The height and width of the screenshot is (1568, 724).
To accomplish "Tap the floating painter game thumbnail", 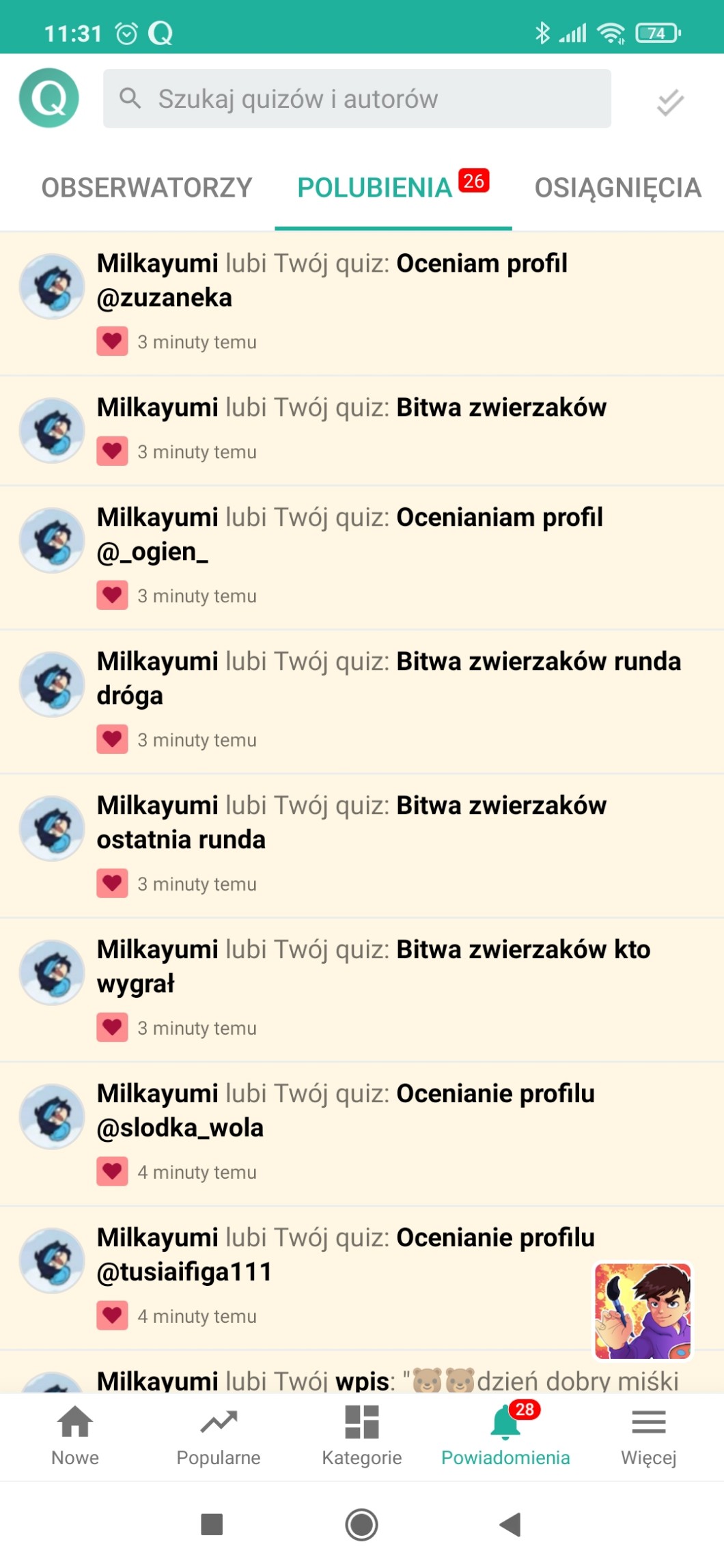I will [643, 1311].
